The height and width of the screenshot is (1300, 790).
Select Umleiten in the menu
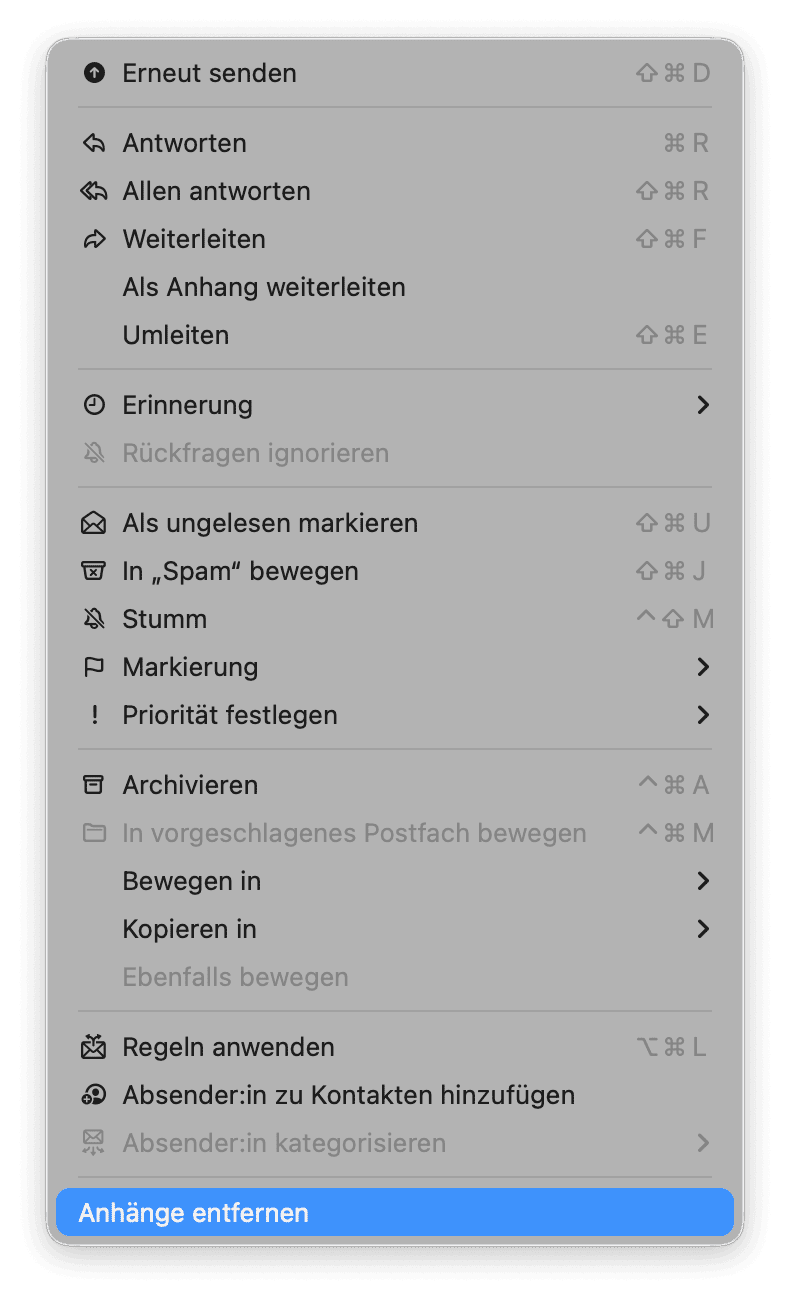pos(176,335)
